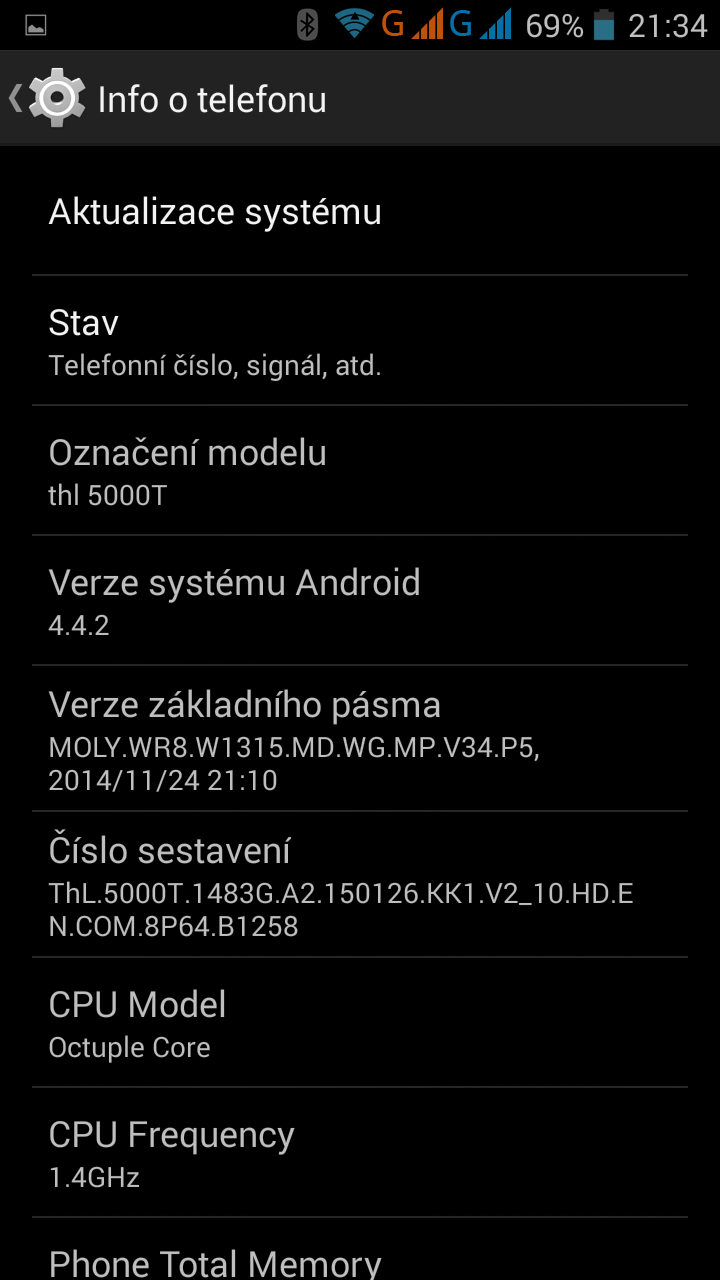Image resolution: width=720 pixels, height=1280 pixels.
Task: Tap the Číslo sestavení row
Action: [360, 884]
